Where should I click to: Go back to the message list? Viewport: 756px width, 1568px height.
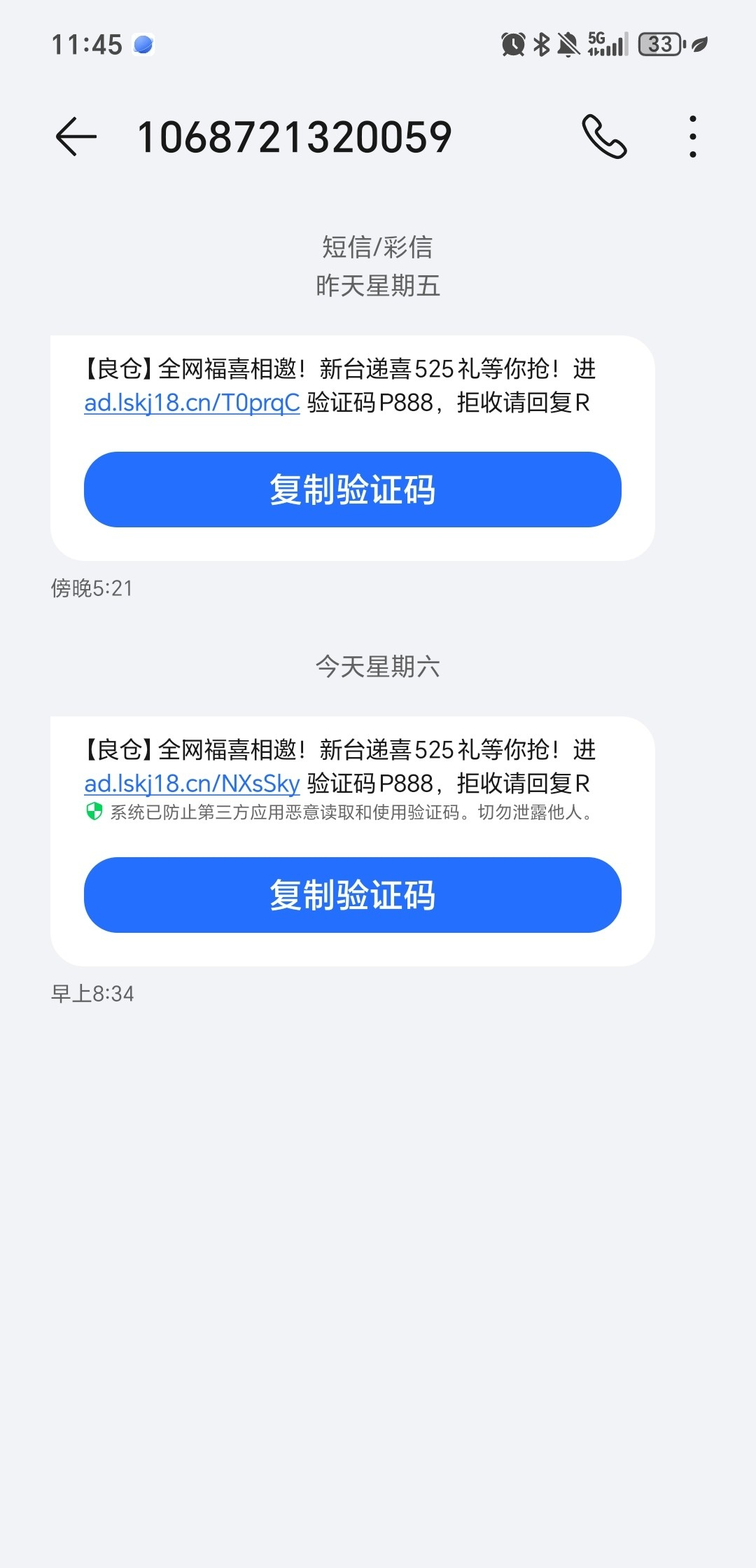(76, 136)
